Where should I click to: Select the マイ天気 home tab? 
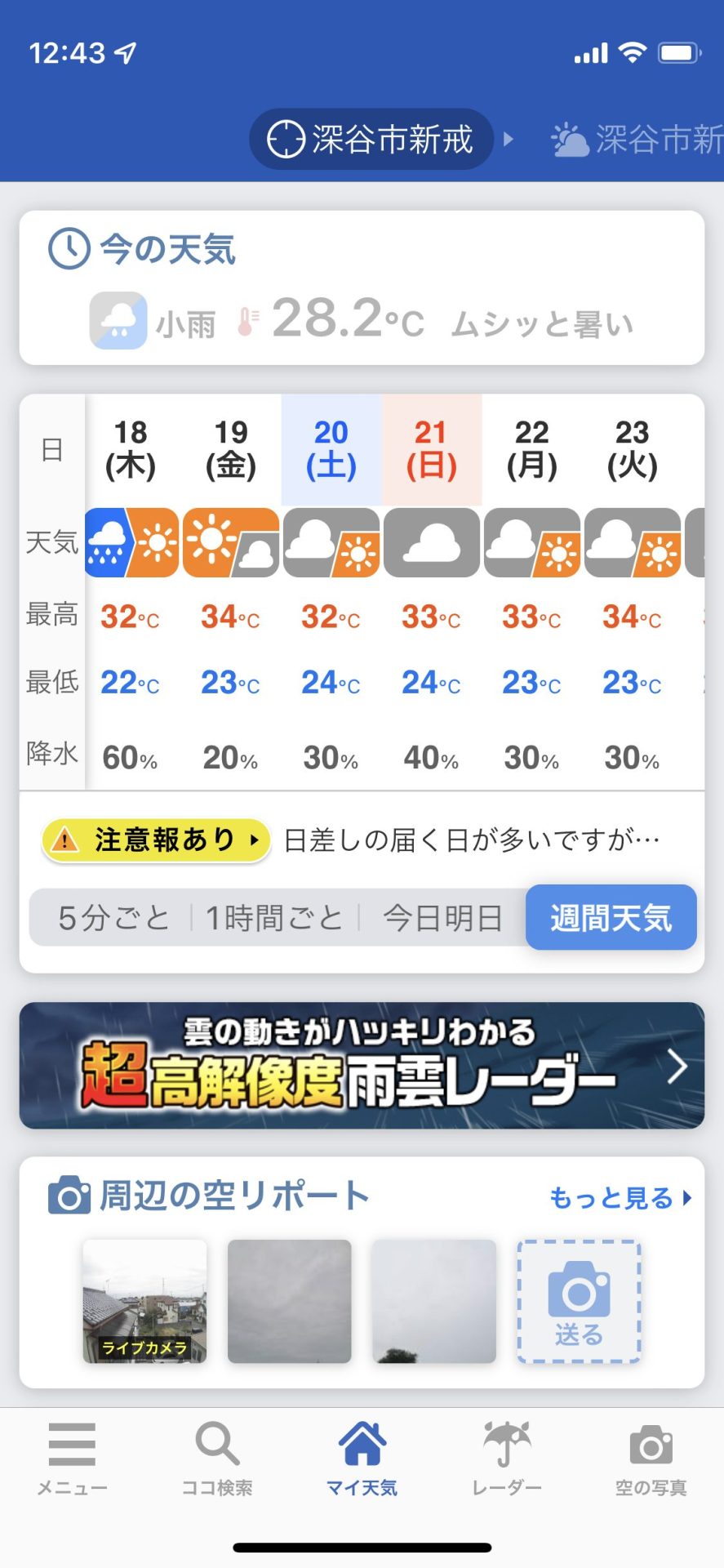click(362, 1459)
